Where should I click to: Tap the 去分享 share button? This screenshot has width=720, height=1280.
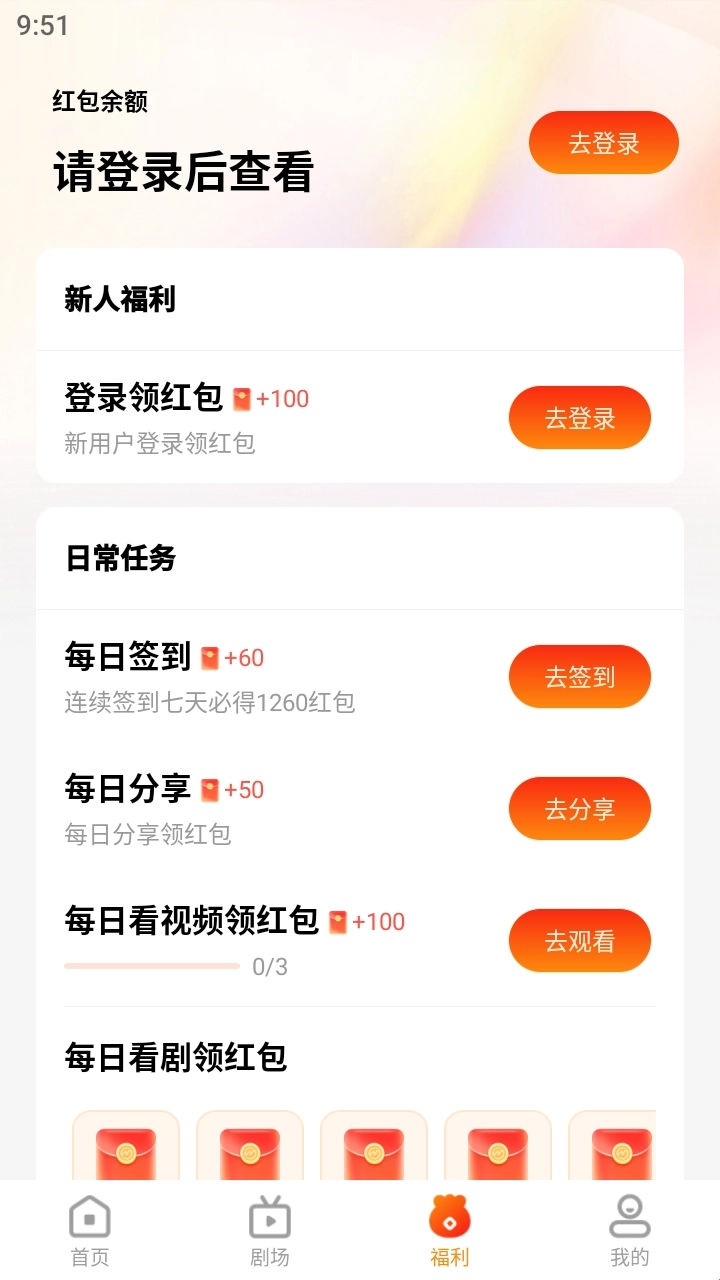click(x=580, y=808)
